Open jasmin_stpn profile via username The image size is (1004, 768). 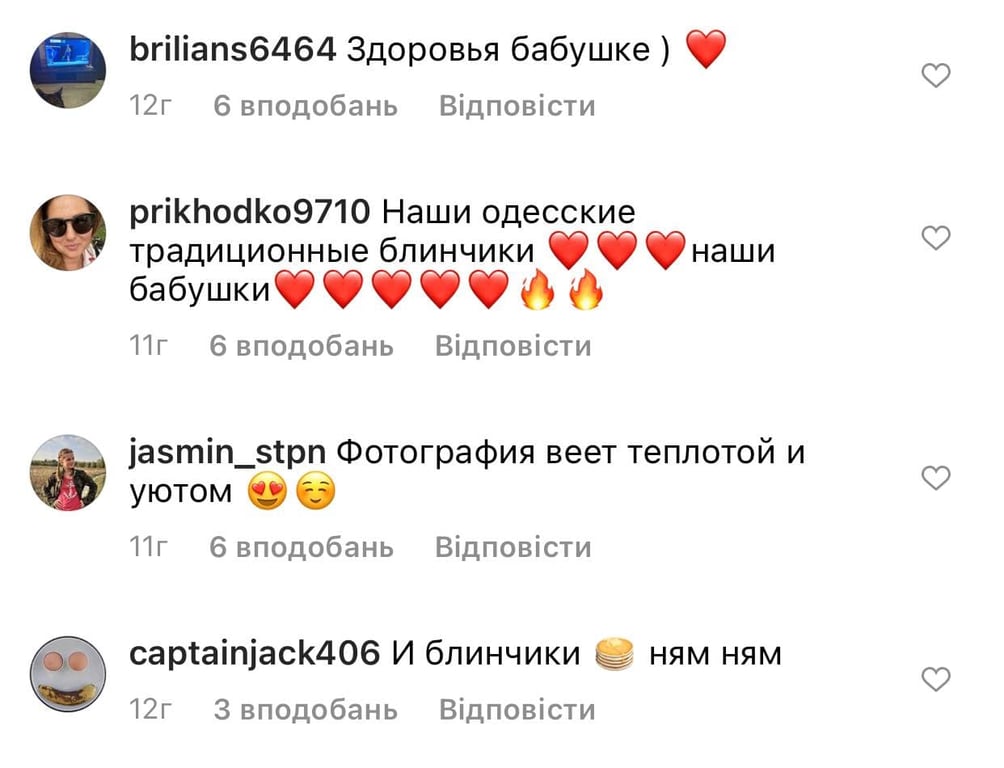228,453
